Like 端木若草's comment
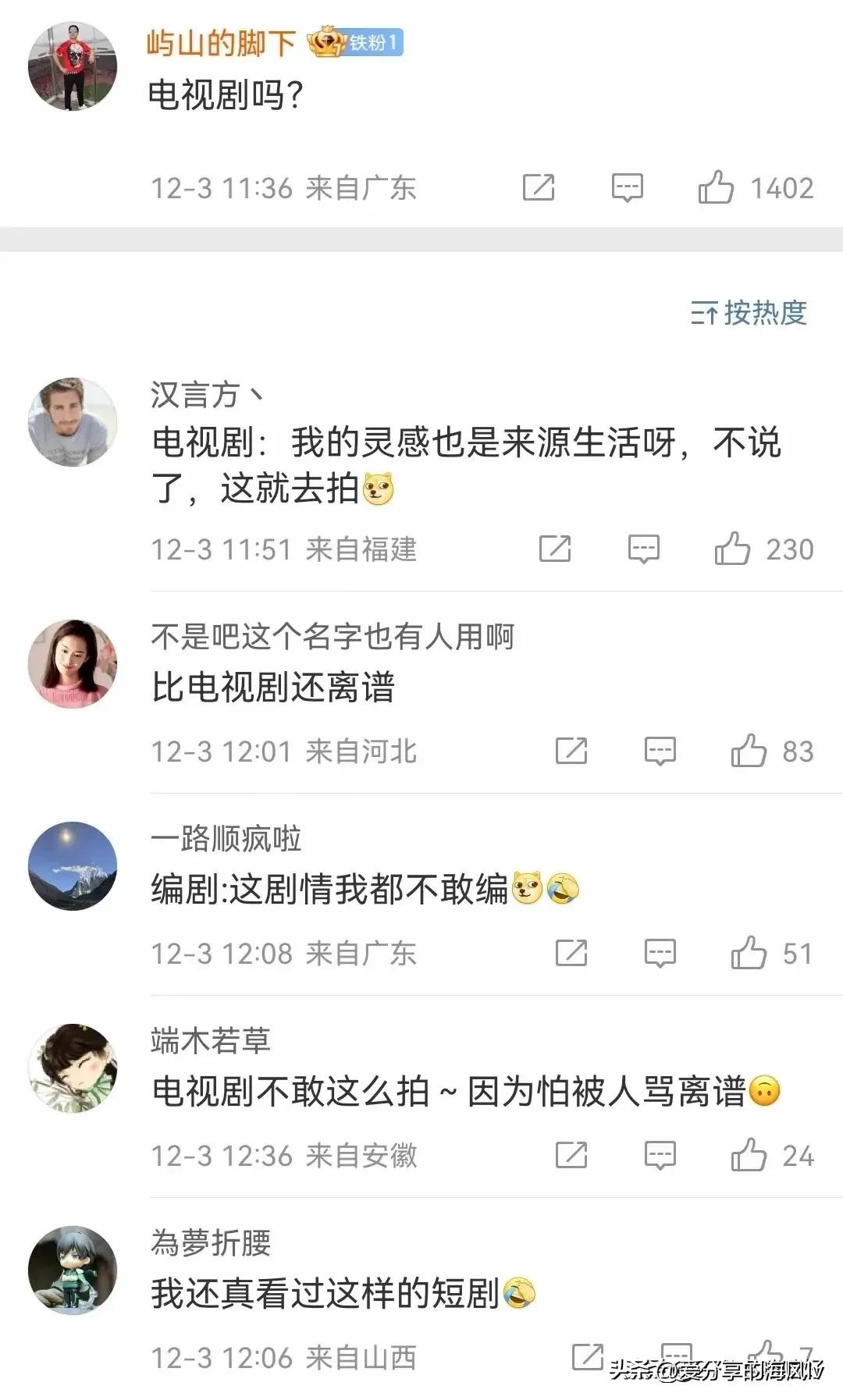Viewport: 843px width, 1400px height. tap(749, 1156)
